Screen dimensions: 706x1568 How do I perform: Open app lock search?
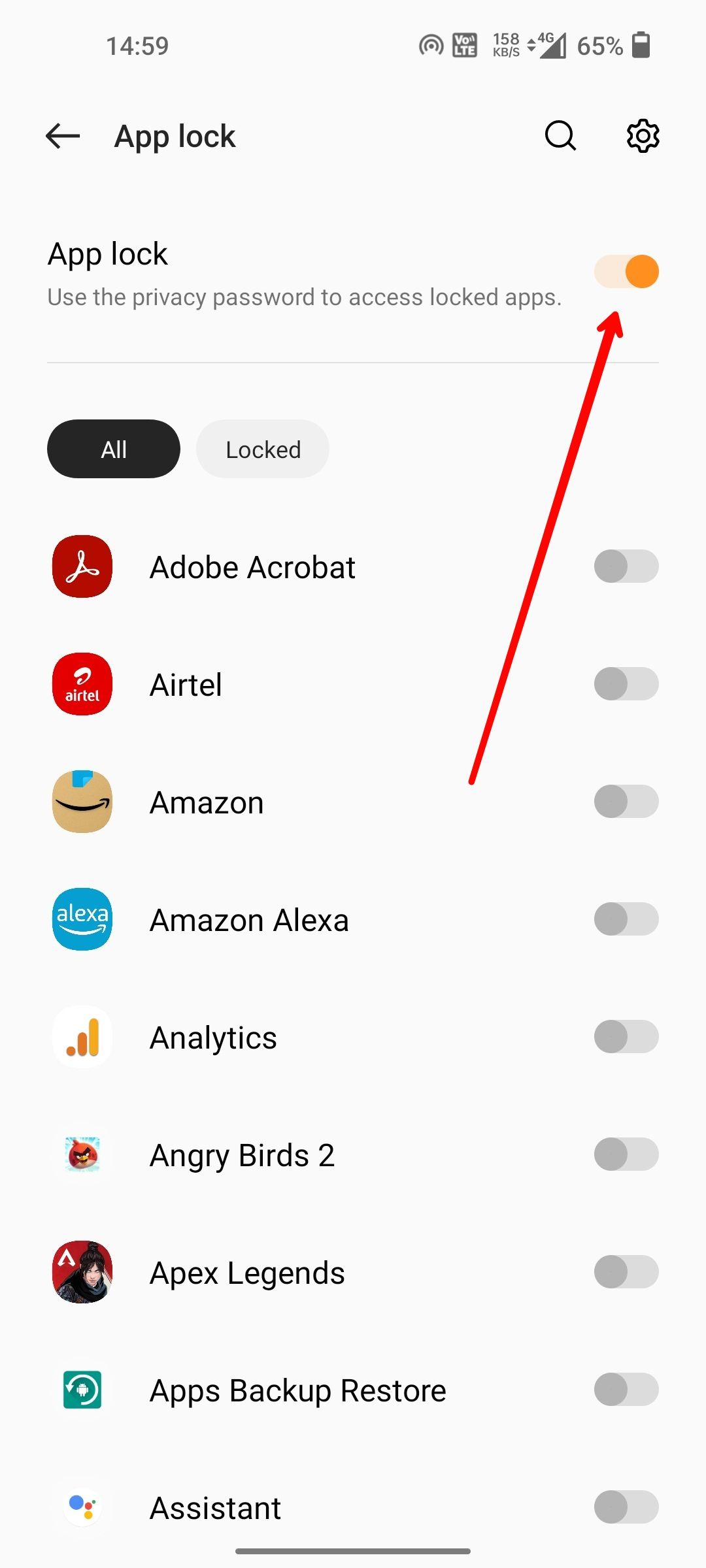pos(559,137)
